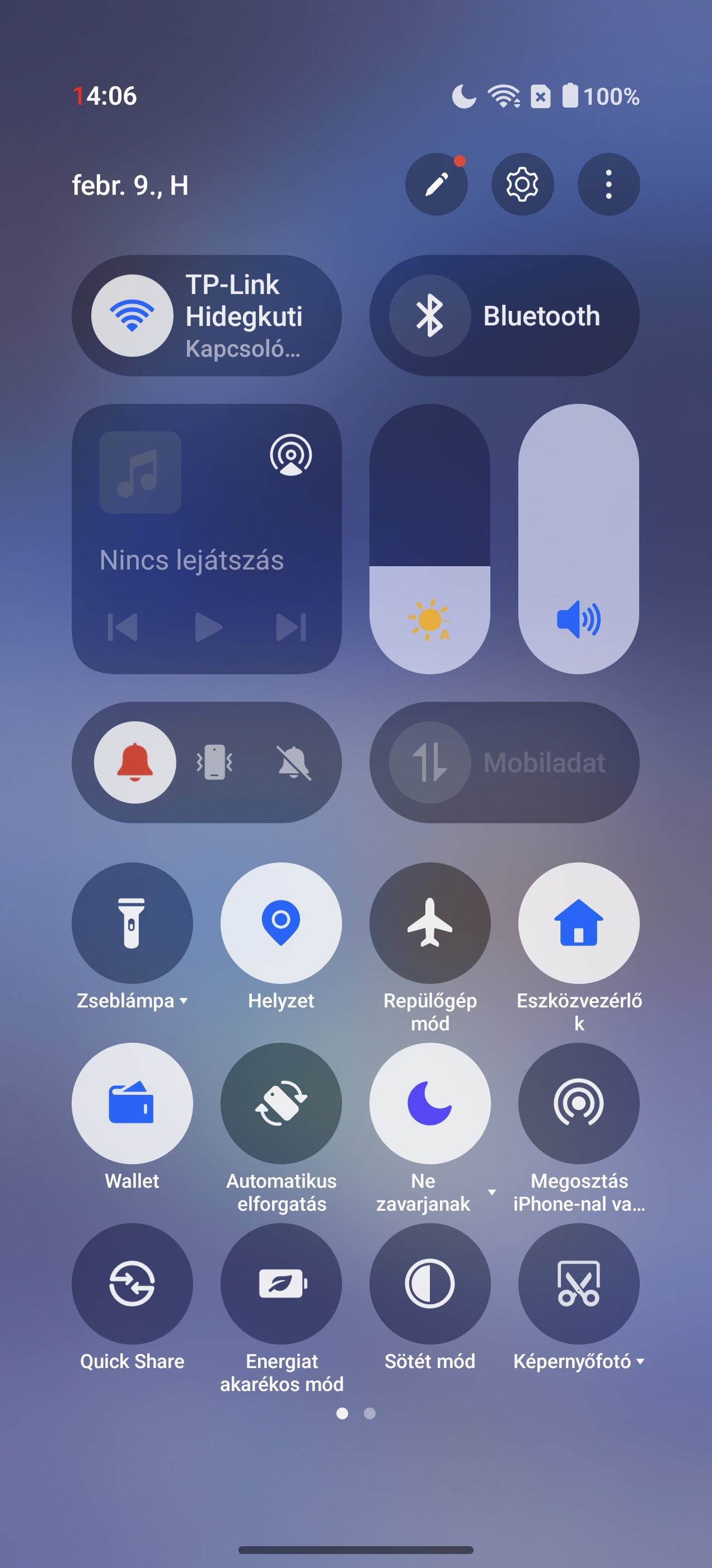Select the silent bell-off mode

coord(294,762)
